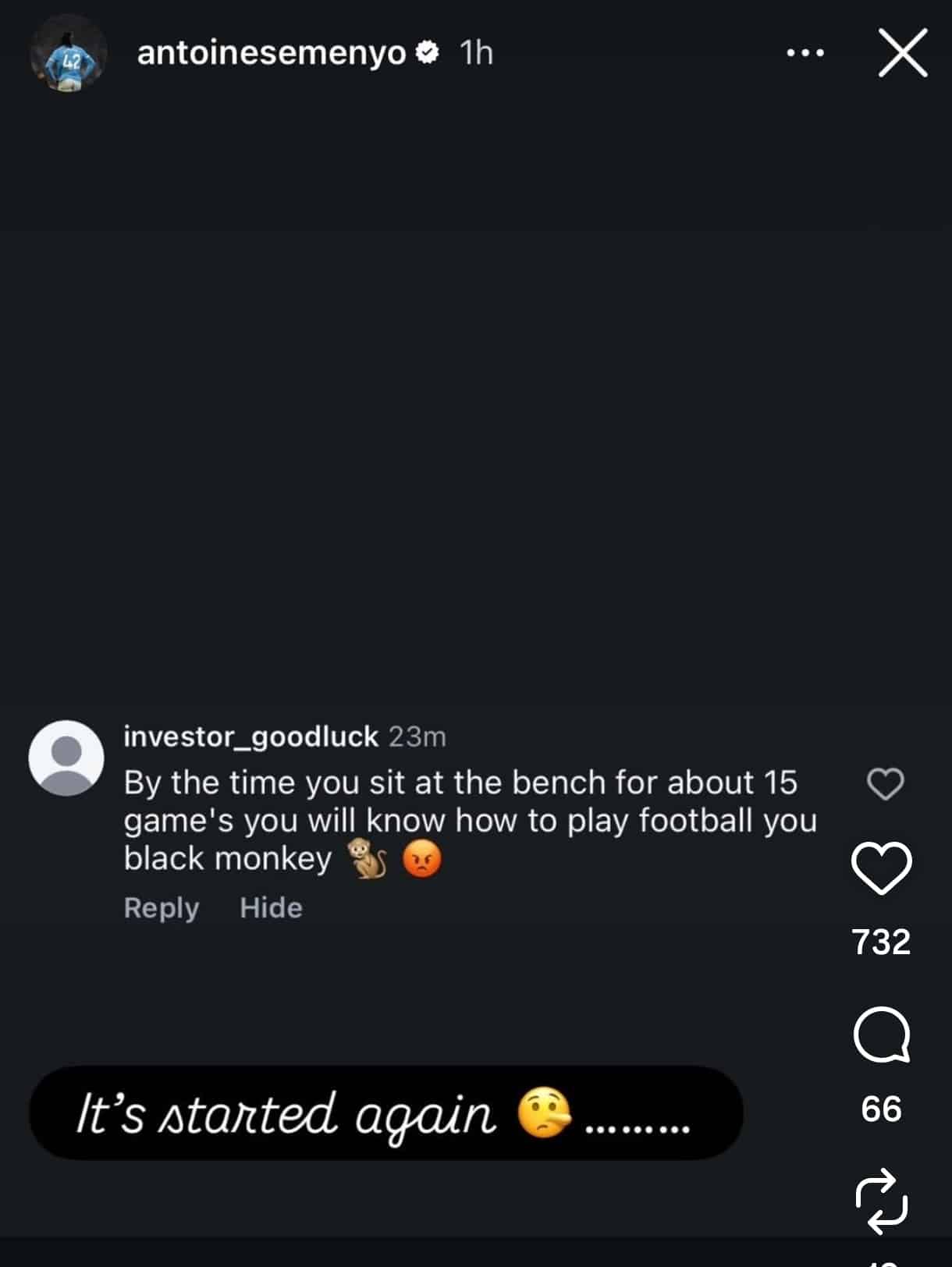
Task: Click the verified badge next to antoinesemenyo
Action: click(426, 53)
